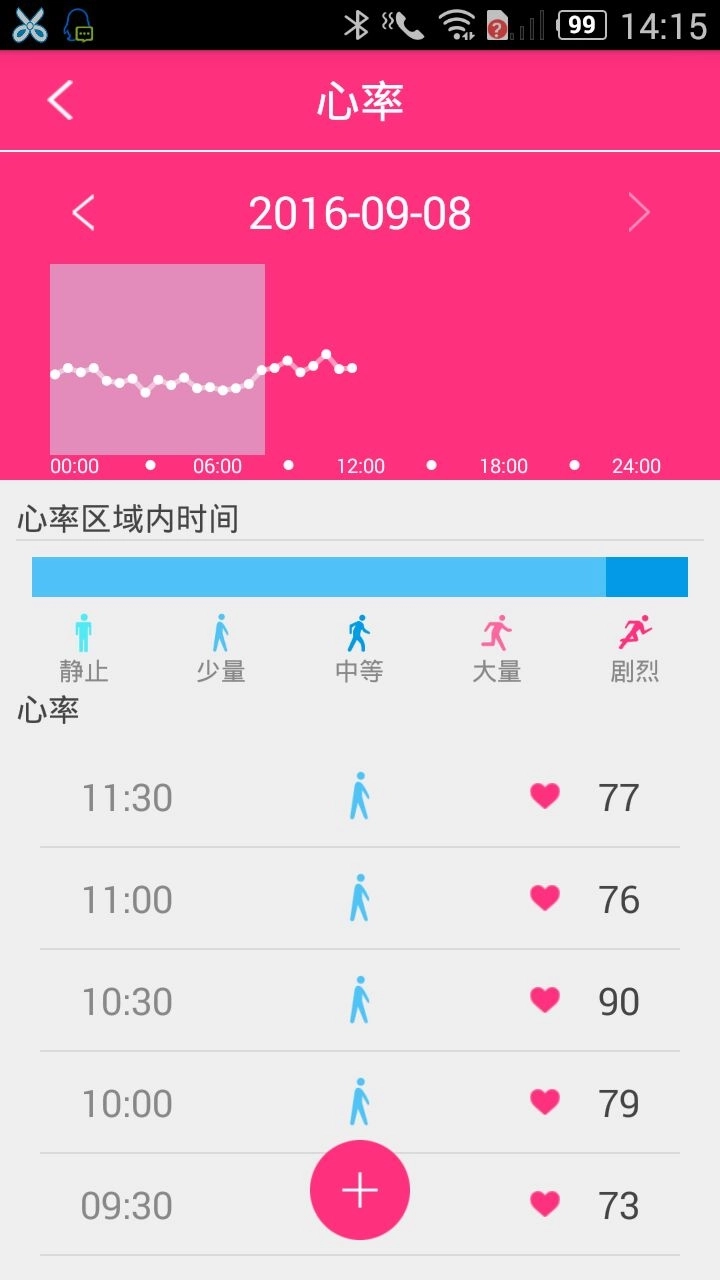
Task: Select the 剧烈 (intense) sprinting icon
Action: (x=634, y=630)
